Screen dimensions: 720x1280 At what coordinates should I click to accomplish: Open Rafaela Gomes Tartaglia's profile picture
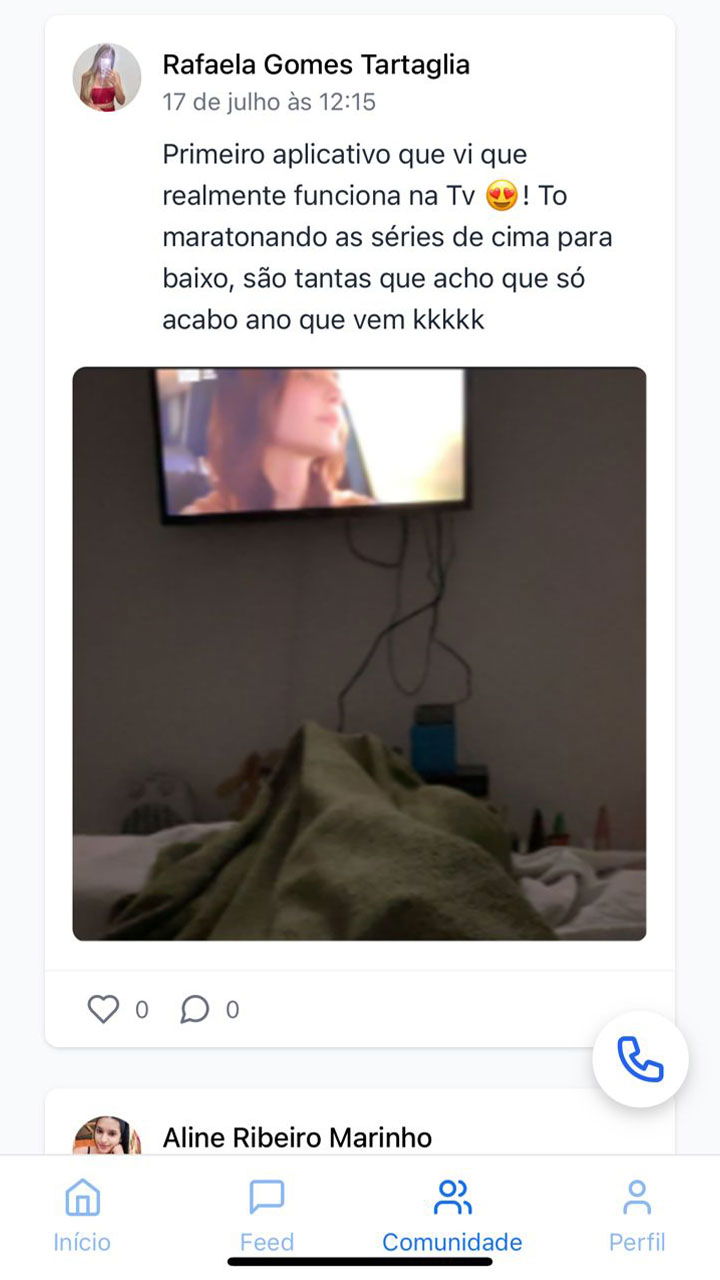pyautogui.click(x=106, y=77)
